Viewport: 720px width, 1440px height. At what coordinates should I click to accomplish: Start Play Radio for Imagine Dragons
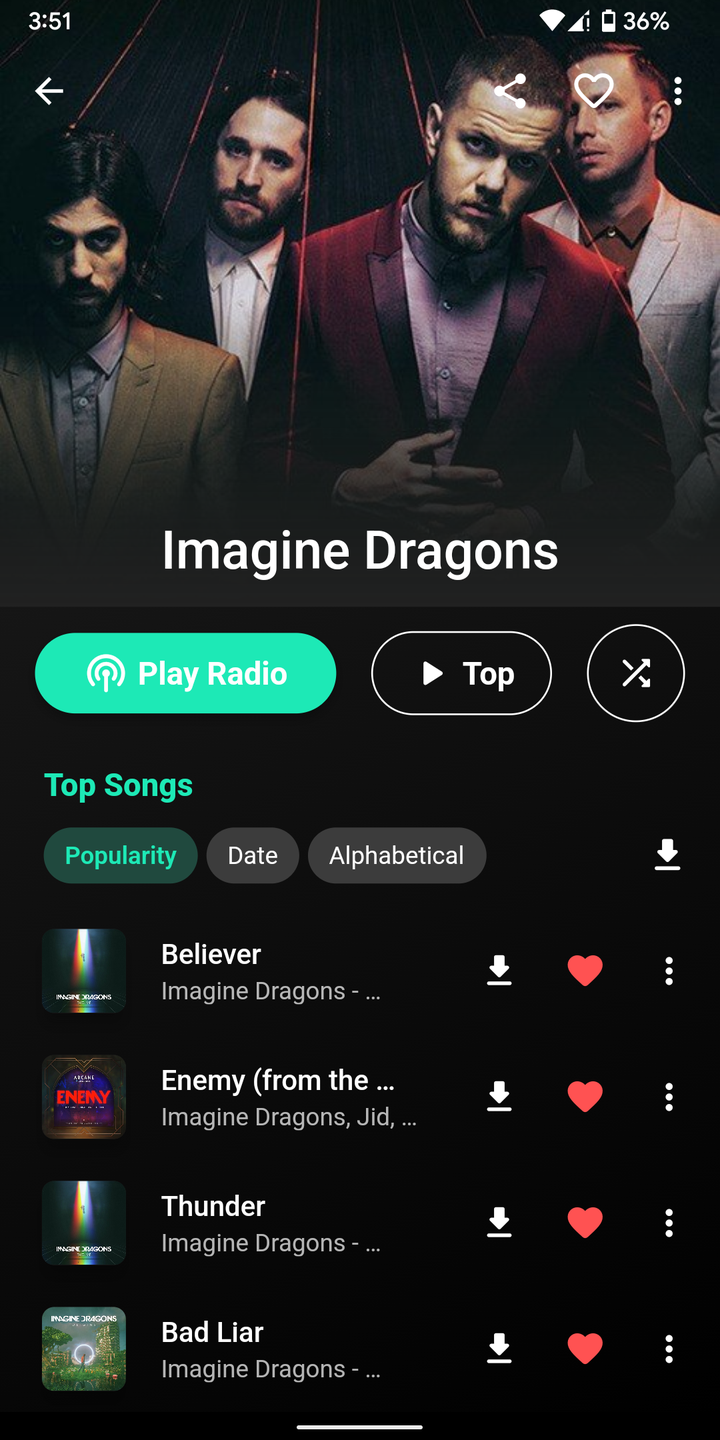pos(185,673)
